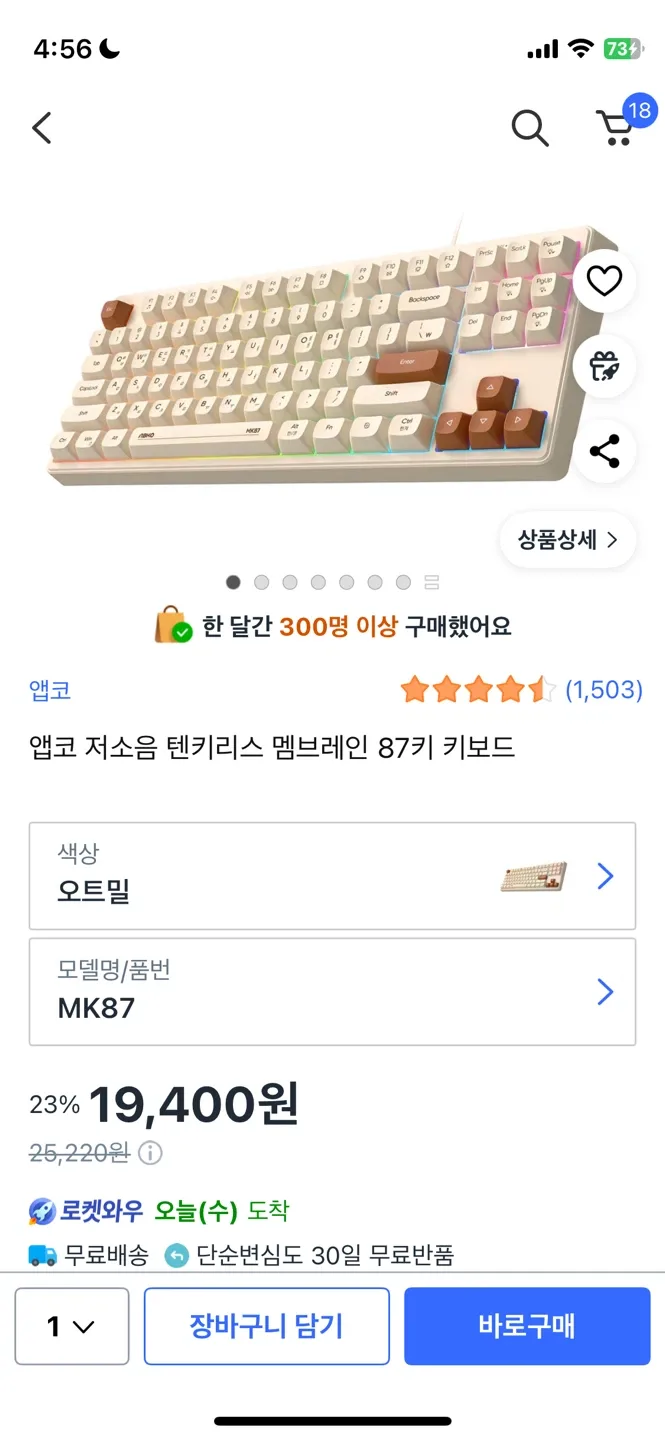
Task: Go back using the arrow icon
Action: pos(42,128)
